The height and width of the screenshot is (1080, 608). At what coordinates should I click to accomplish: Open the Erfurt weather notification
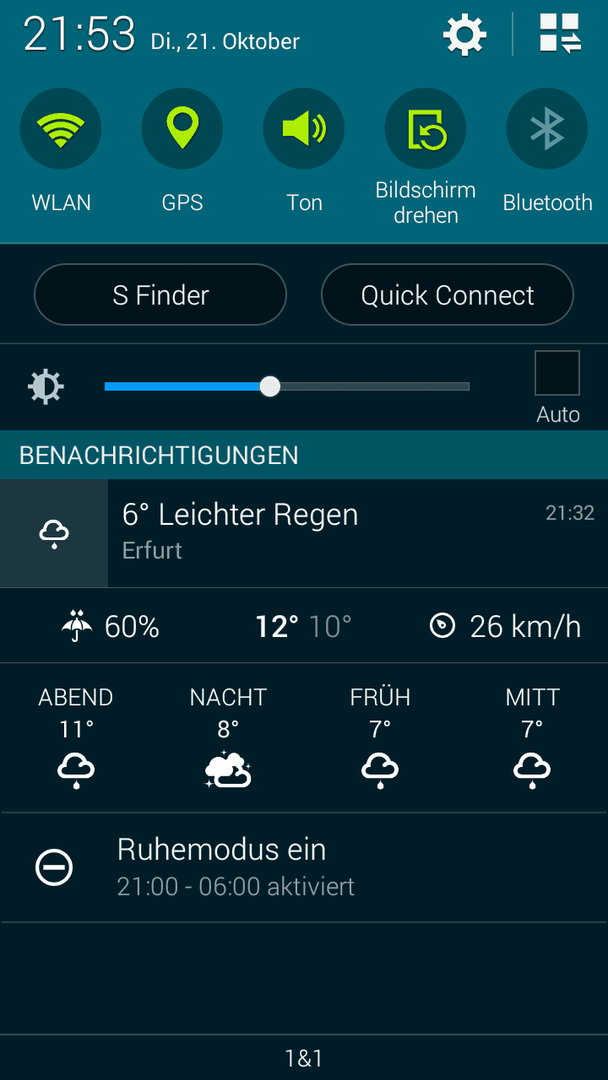(304, 533)
